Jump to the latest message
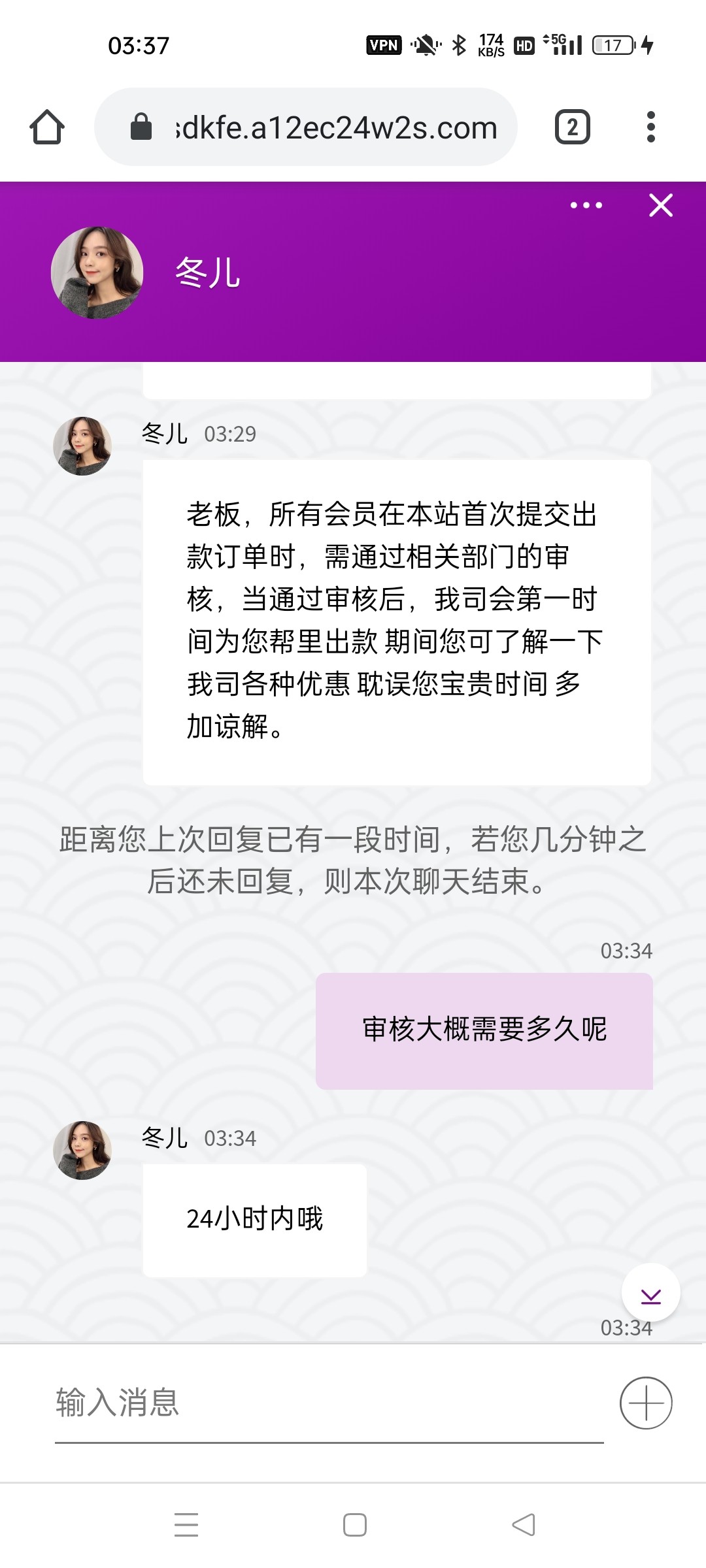The image size is (706, 1568). click(x=650, y=1294)
